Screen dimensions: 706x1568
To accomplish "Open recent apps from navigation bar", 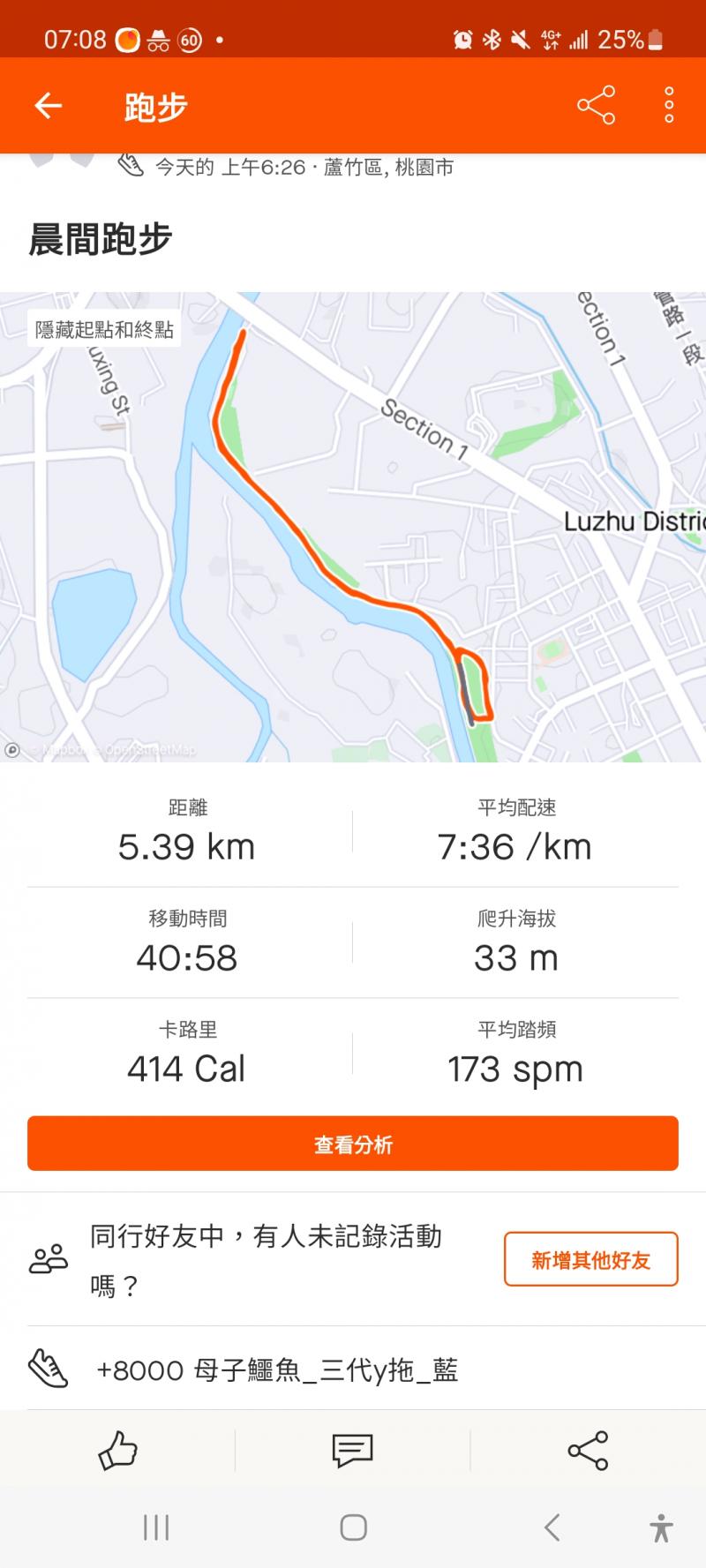I will pos(156,1527).
